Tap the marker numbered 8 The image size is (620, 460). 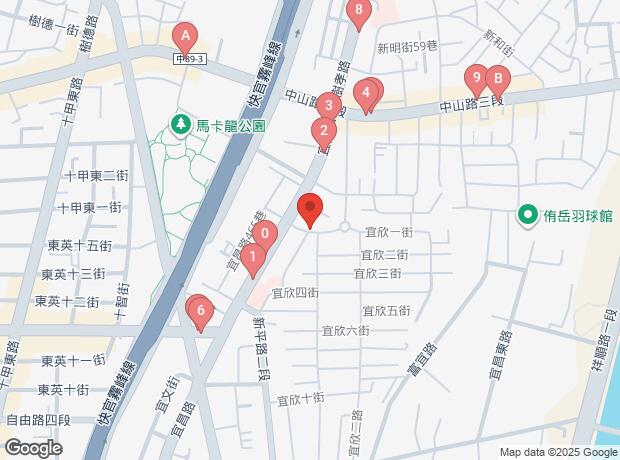360,11
